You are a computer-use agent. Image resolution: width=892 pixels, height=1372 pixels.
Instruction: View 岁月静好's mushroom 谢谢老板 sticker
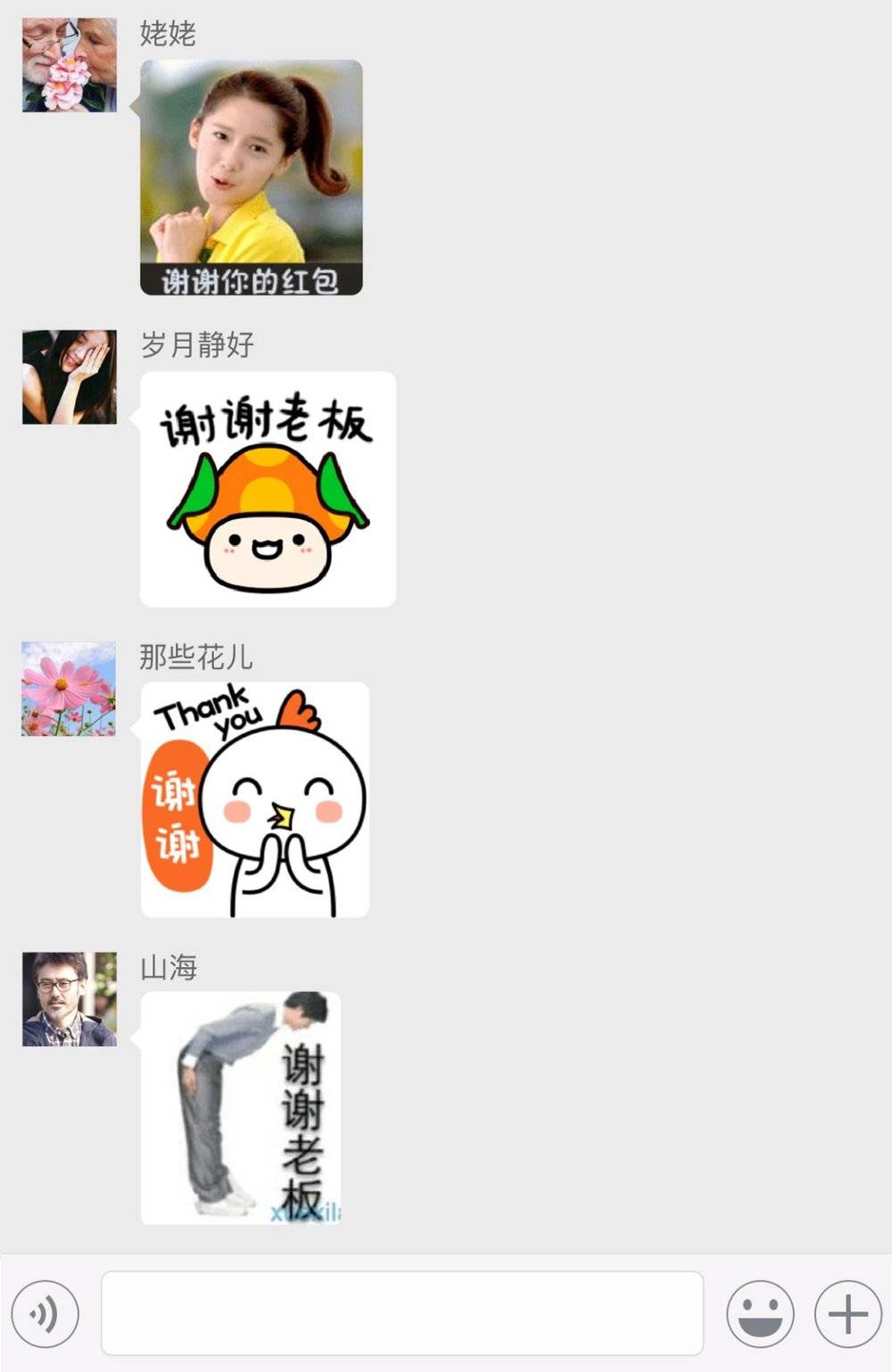pos(268,489)
